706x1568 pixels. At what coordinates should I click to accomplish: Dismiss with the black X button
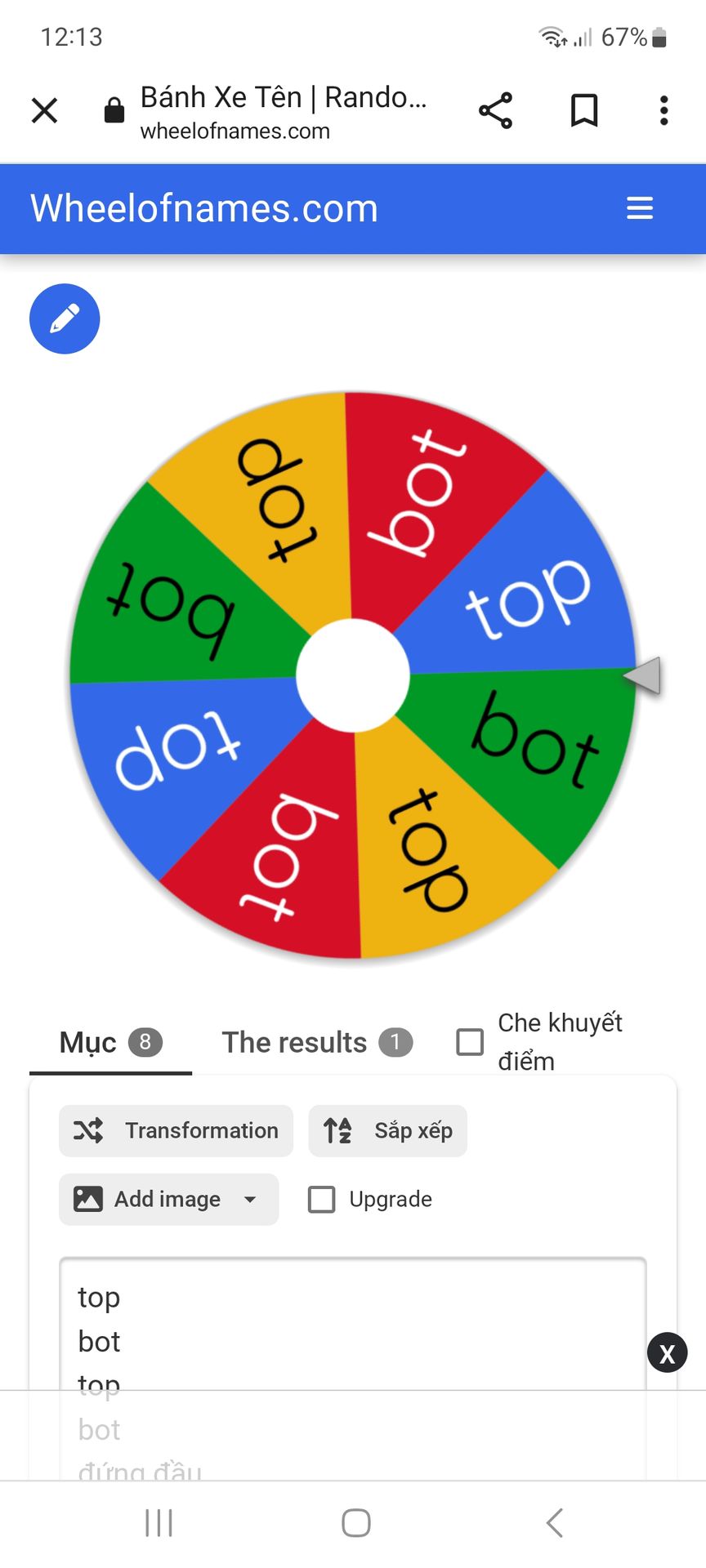667,1352
